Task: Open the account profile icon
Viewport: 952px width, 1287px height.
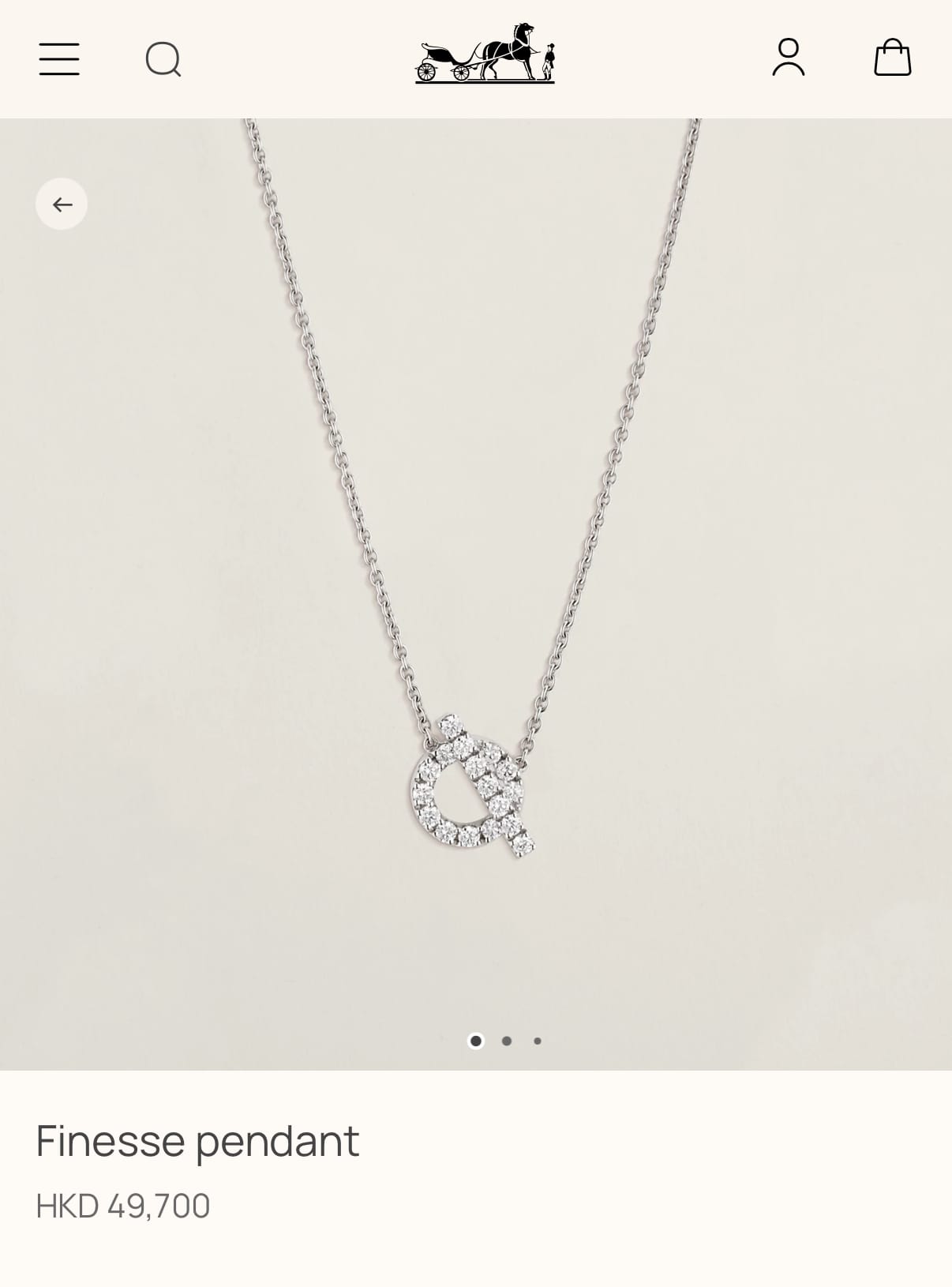Action: (788, 58)
